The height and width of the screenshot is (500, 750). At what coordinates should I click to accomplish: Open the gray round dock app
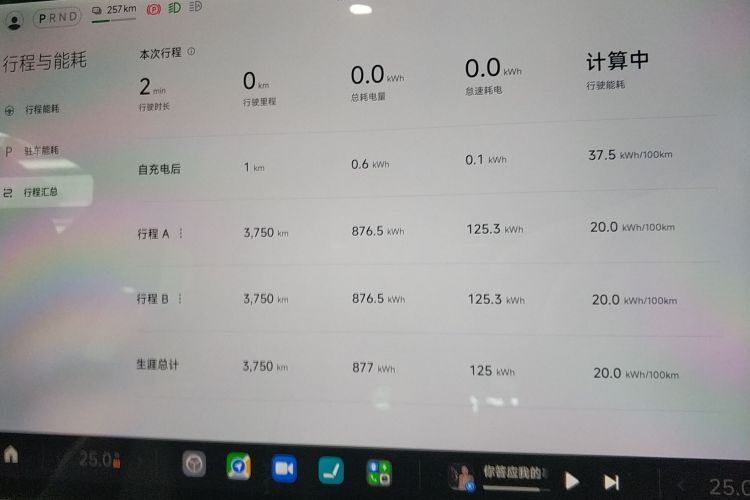point(194,464)
